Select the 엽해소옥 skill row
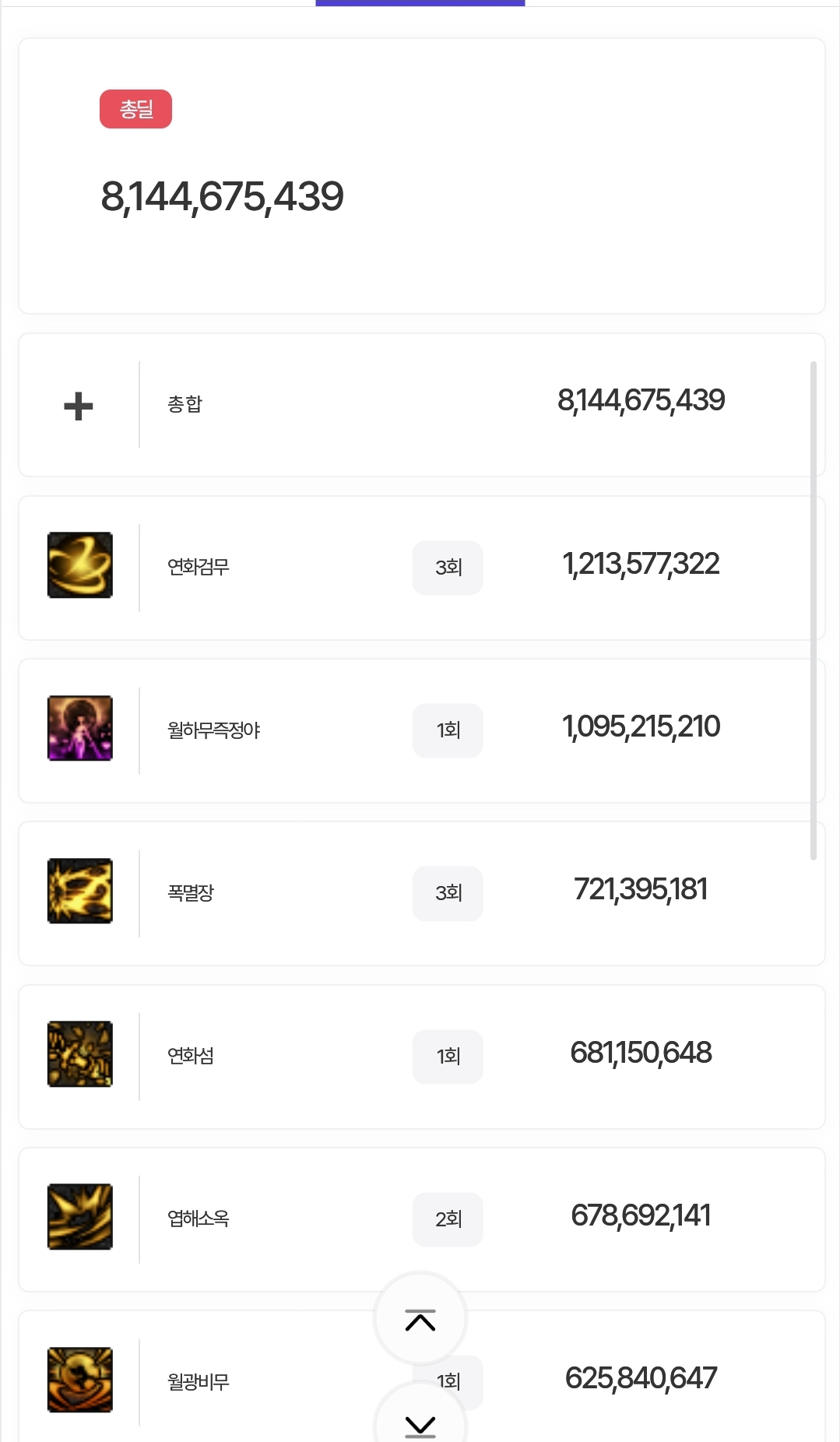840x1442 pixels. tap(421, 1219)
